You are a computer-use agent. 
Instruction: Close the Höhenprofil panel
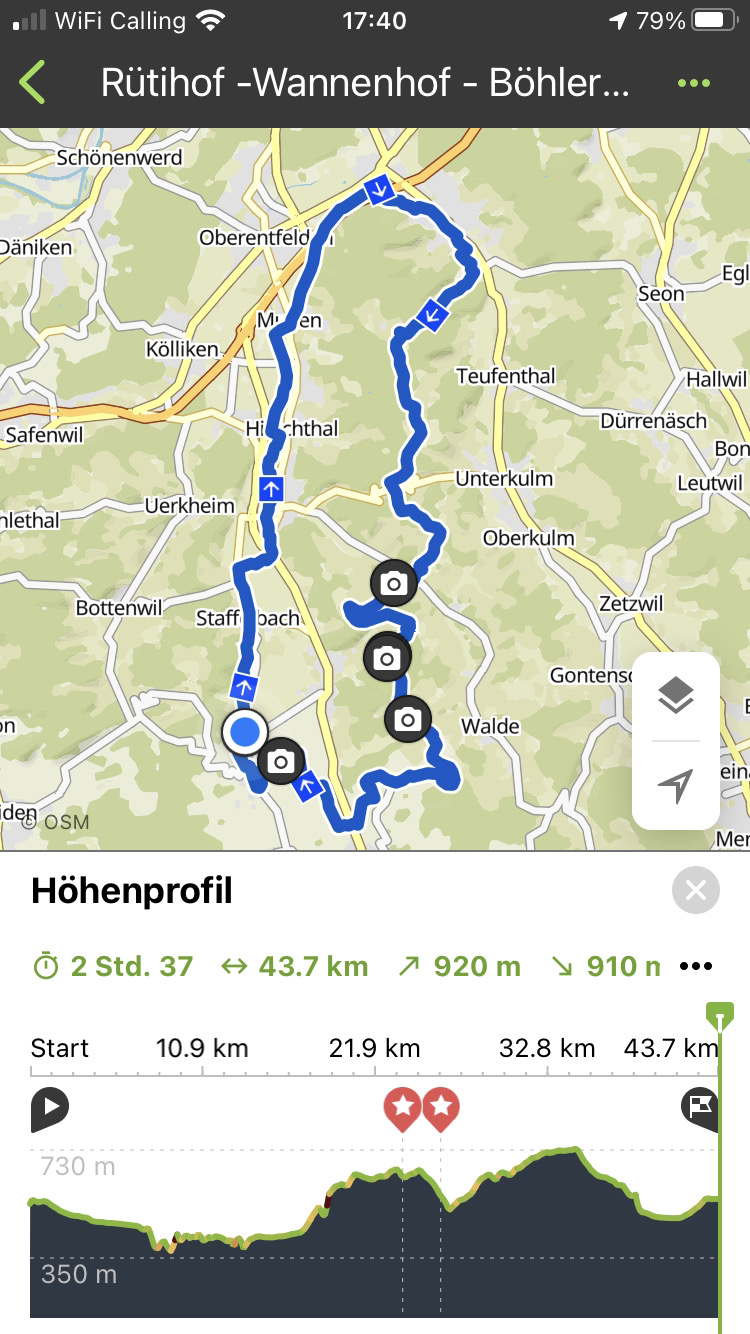pyautogui.click(x=696, y=890)
